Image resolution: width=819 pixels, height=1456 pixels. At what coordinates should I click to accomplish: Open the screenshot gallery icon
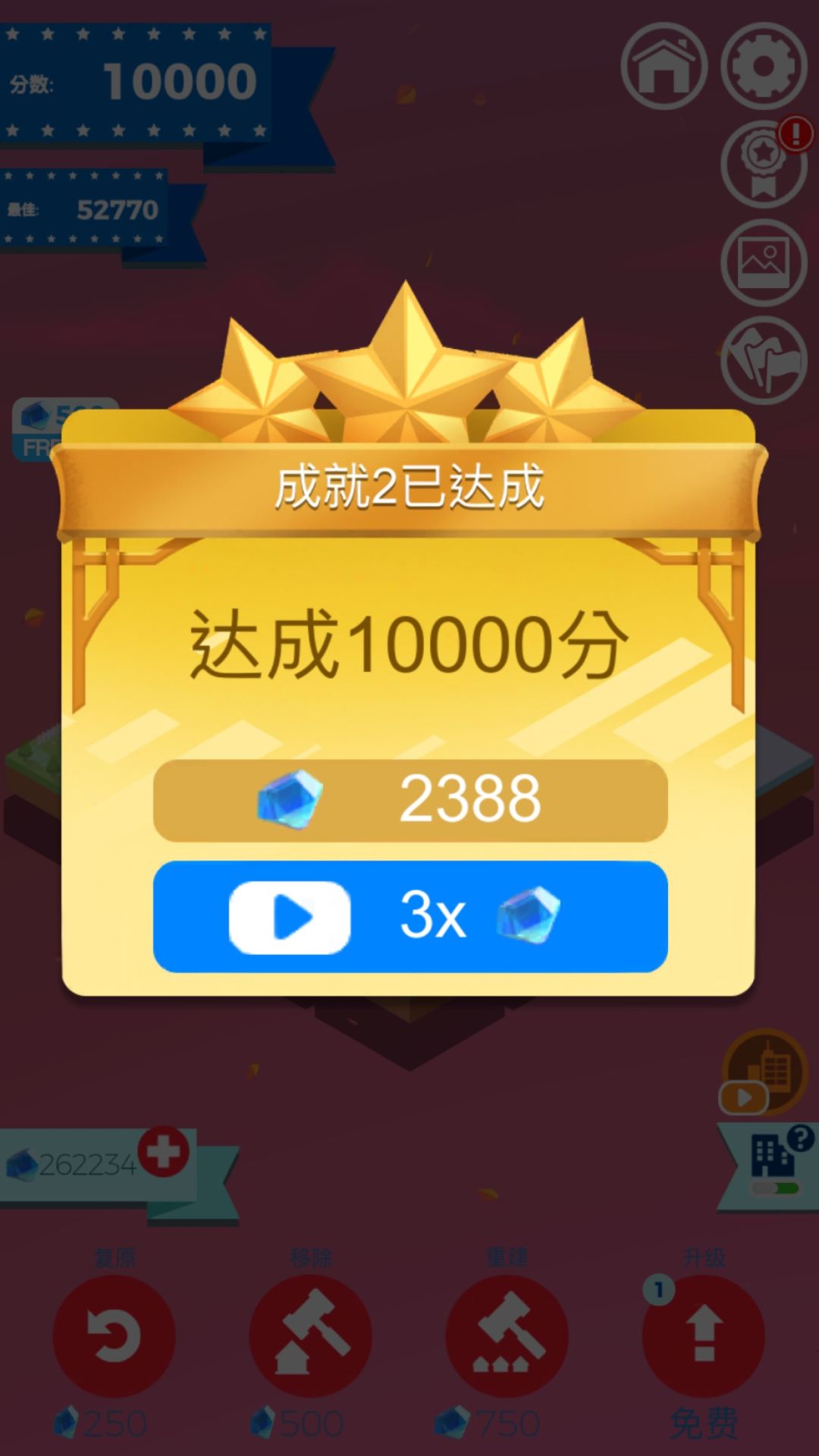click(764, 262)
